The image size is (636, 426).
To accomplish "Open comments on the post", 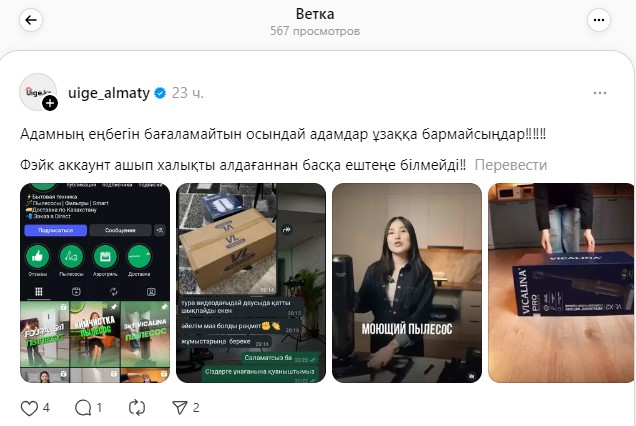I will (x=84, y=407).
